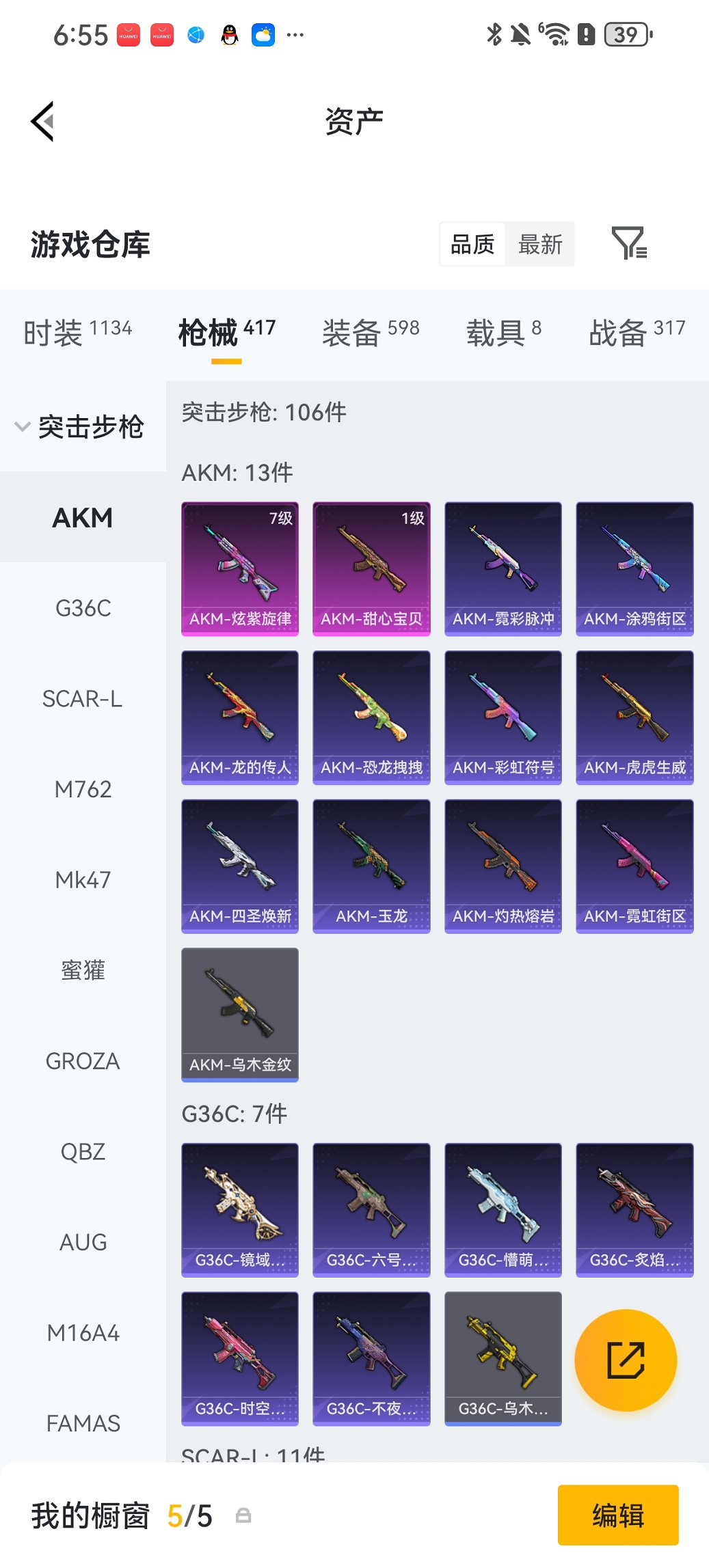709x1568 pixels.
Task: Open the AKM-炫紫旋律 skin
Action: tap(240, 568)
